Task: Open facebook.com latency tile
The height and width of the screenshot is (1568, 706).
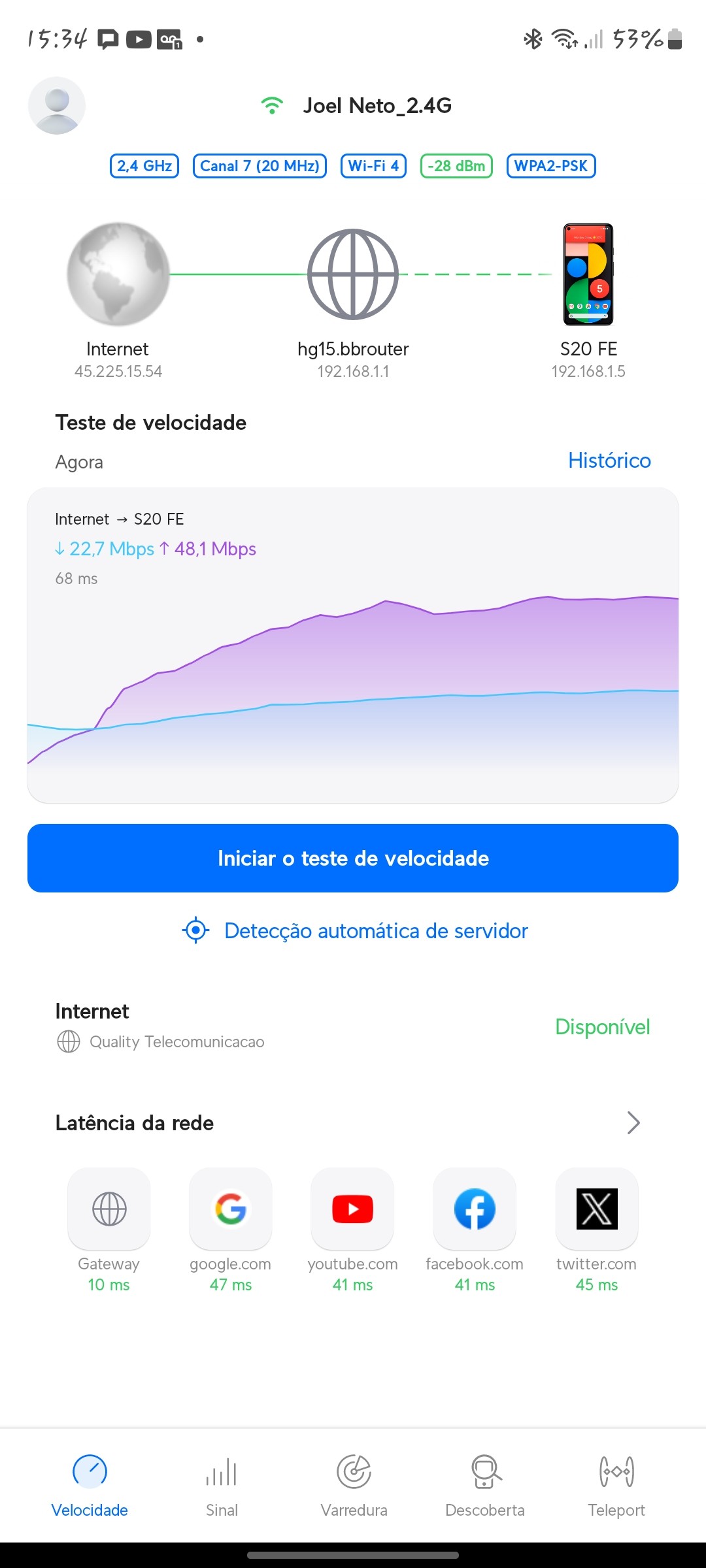Action: tap(475, 1209)
